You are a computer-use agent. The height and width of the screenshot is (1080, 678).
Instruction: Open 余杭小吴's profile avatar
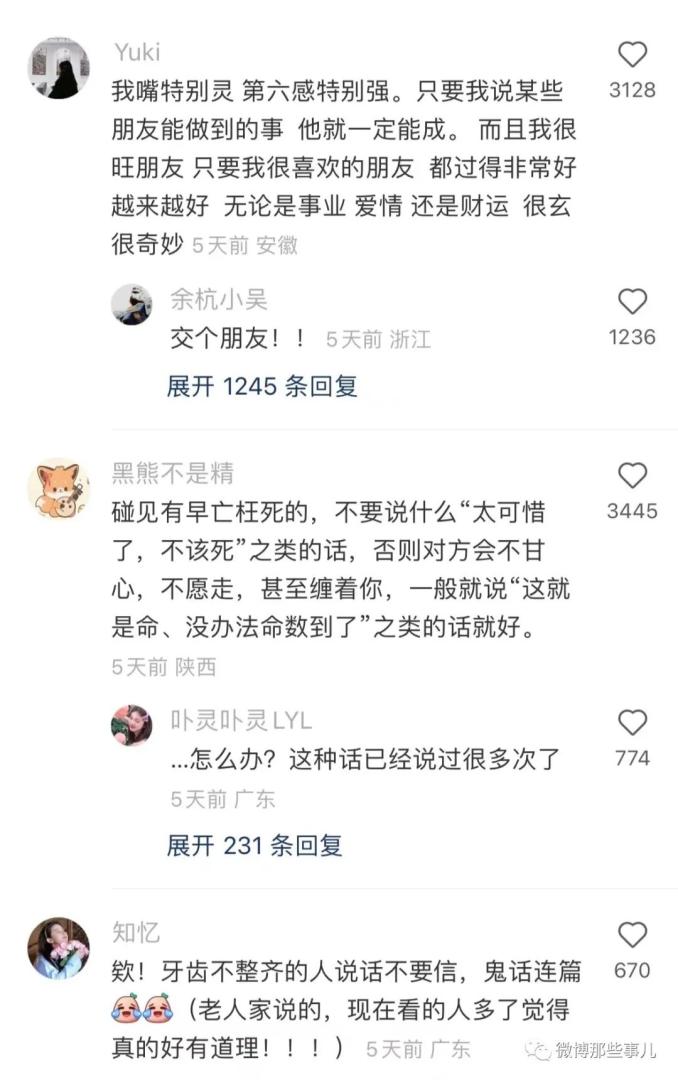click(131, 304)
